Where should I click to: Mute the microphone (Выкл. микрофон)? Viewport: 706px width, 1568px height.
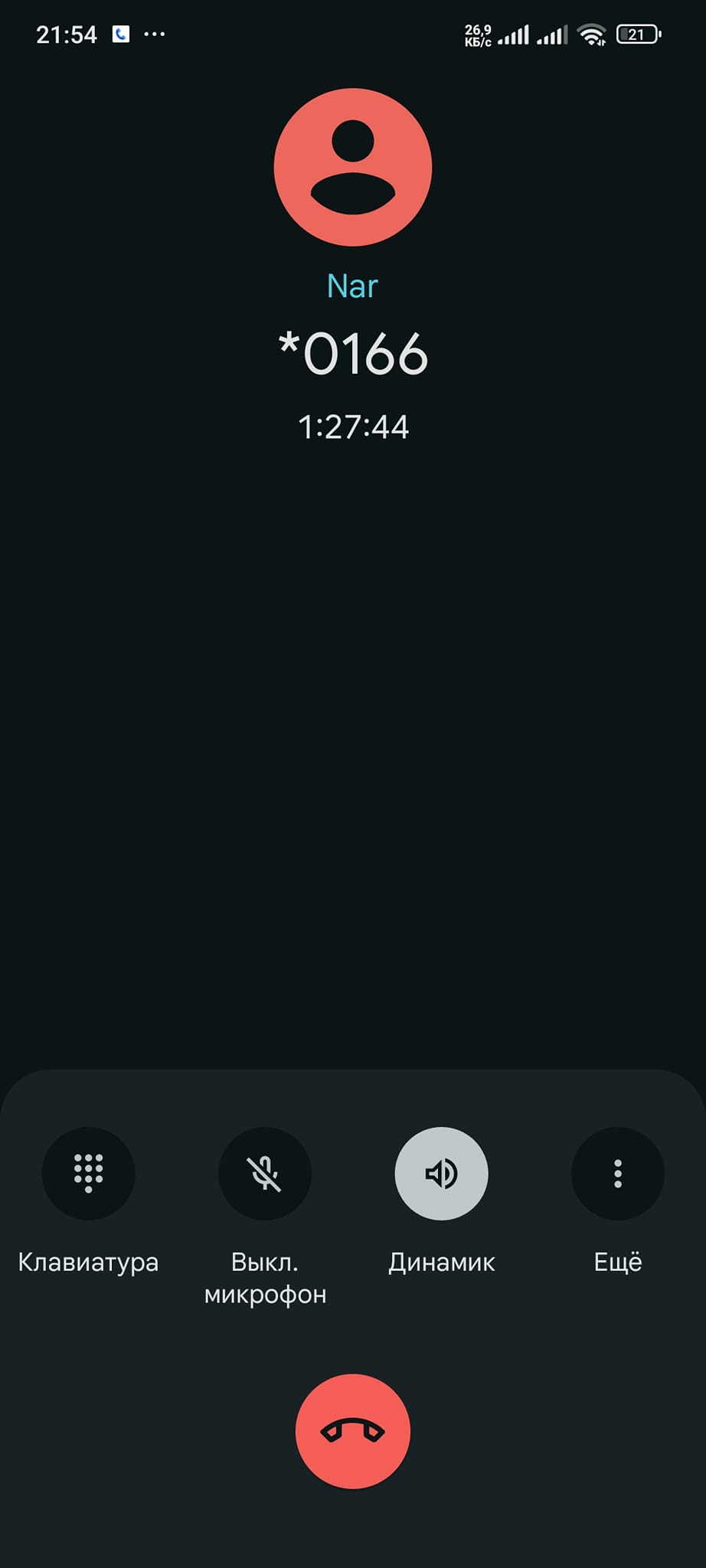point(265,1173)
